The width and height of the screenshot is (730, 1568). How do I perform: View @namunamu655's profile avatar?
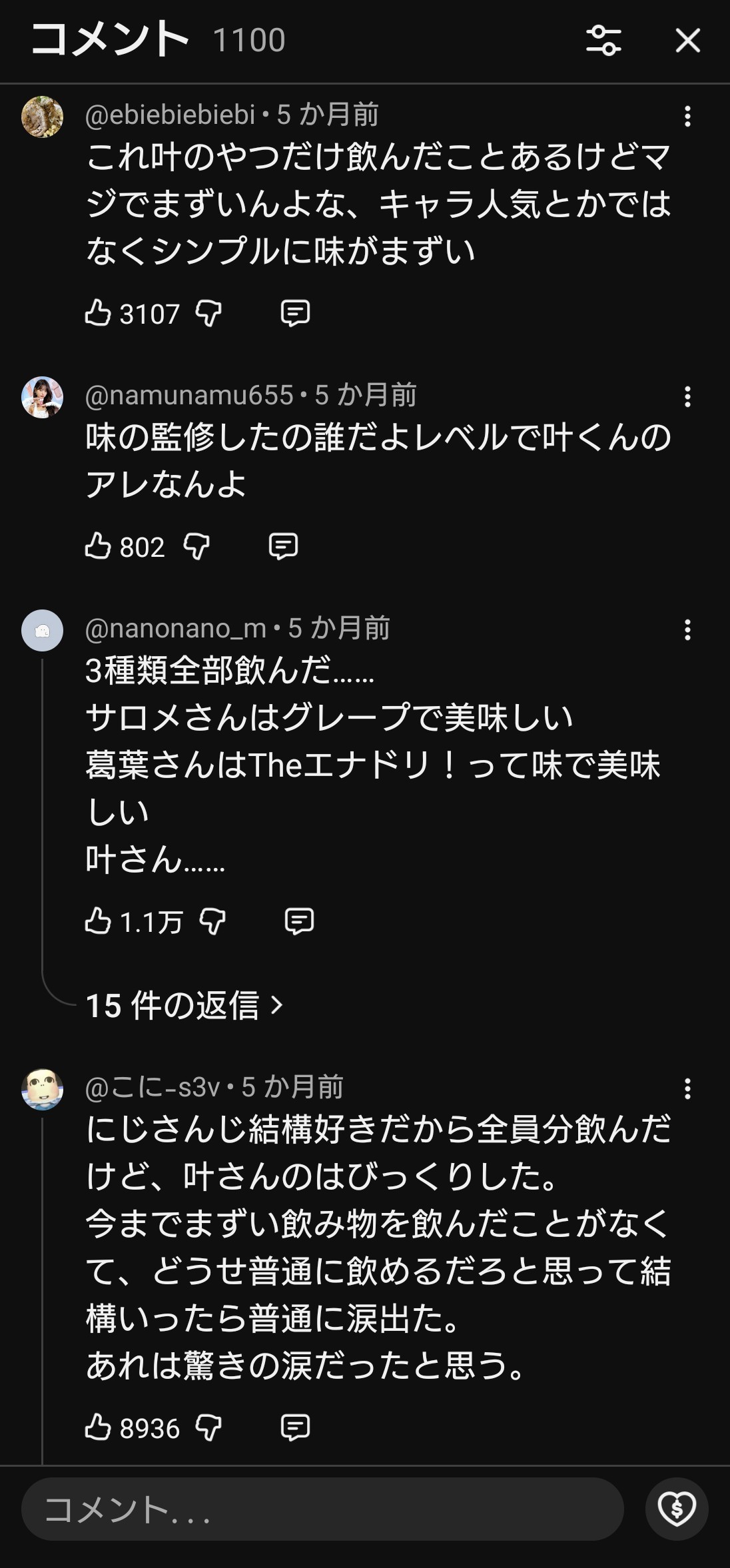42,397
